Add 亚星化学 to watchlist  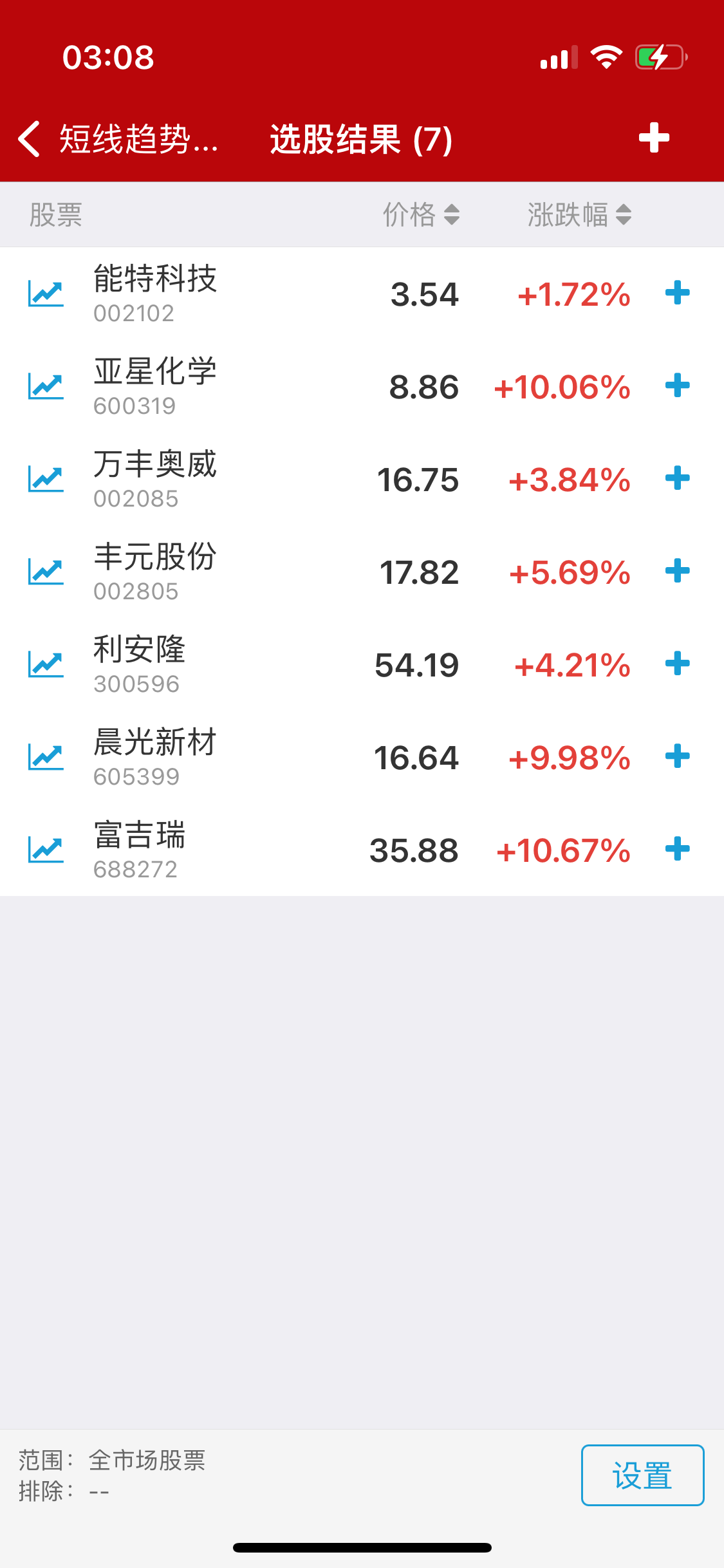(678, 386)
